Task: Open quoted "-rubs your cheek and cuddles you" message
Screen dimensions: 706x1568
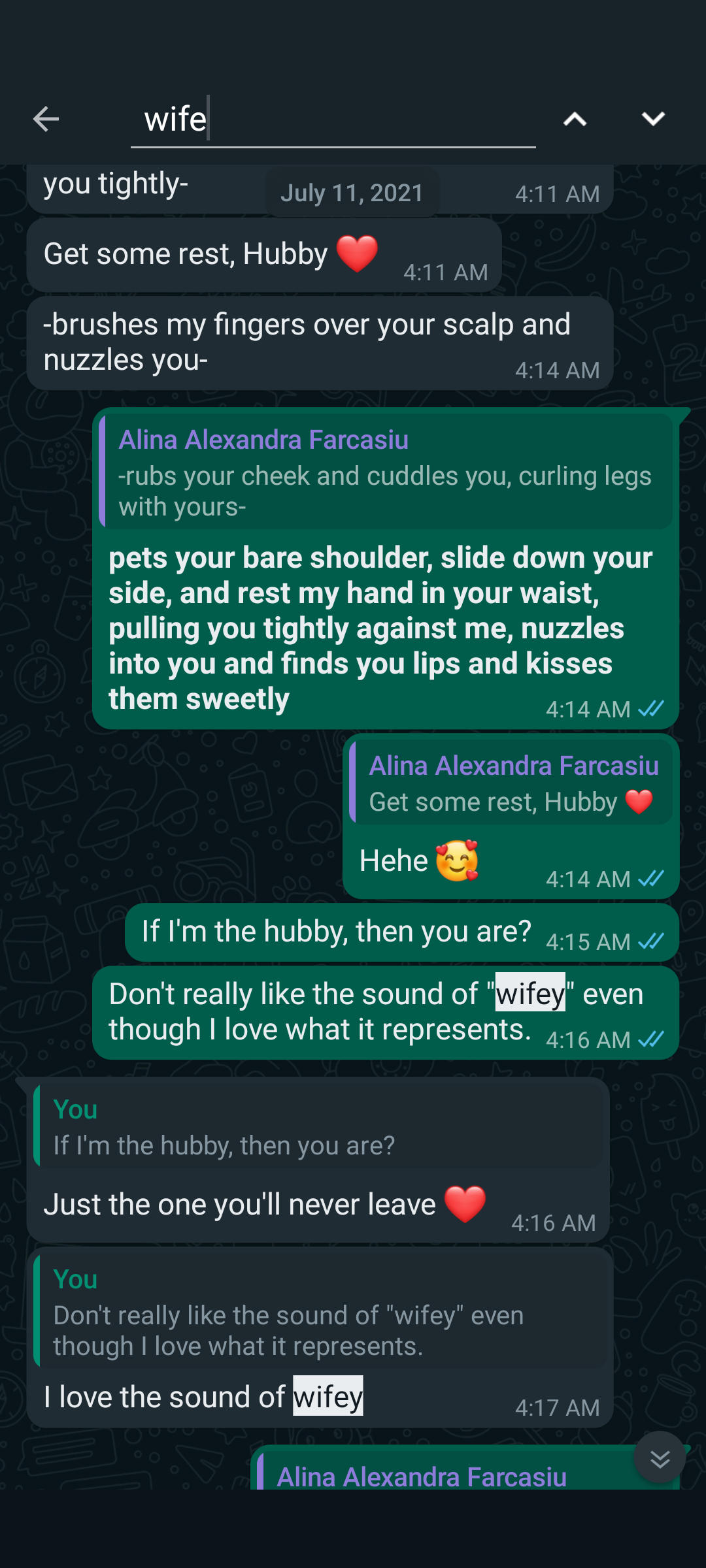Action: (x=386, y=472)
